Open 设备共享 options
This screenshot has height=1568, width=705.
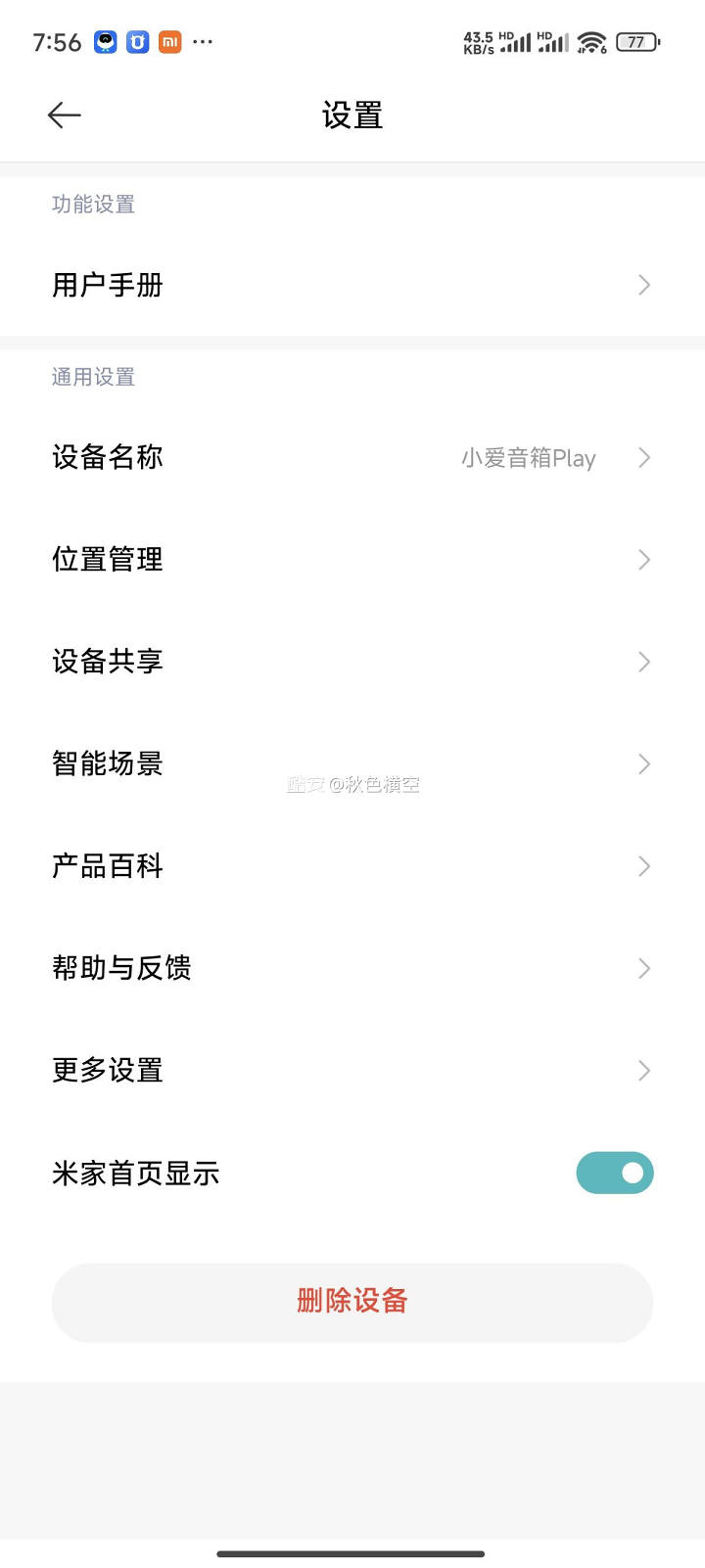pos(352,662)
